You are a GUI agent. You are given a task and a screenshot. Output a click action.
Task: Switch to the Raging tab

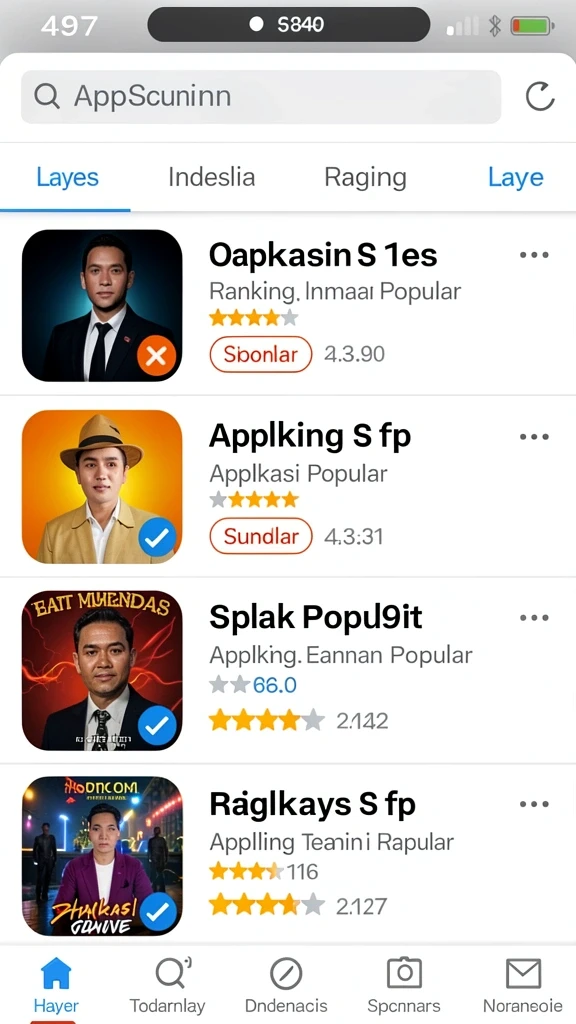[365, 177]
